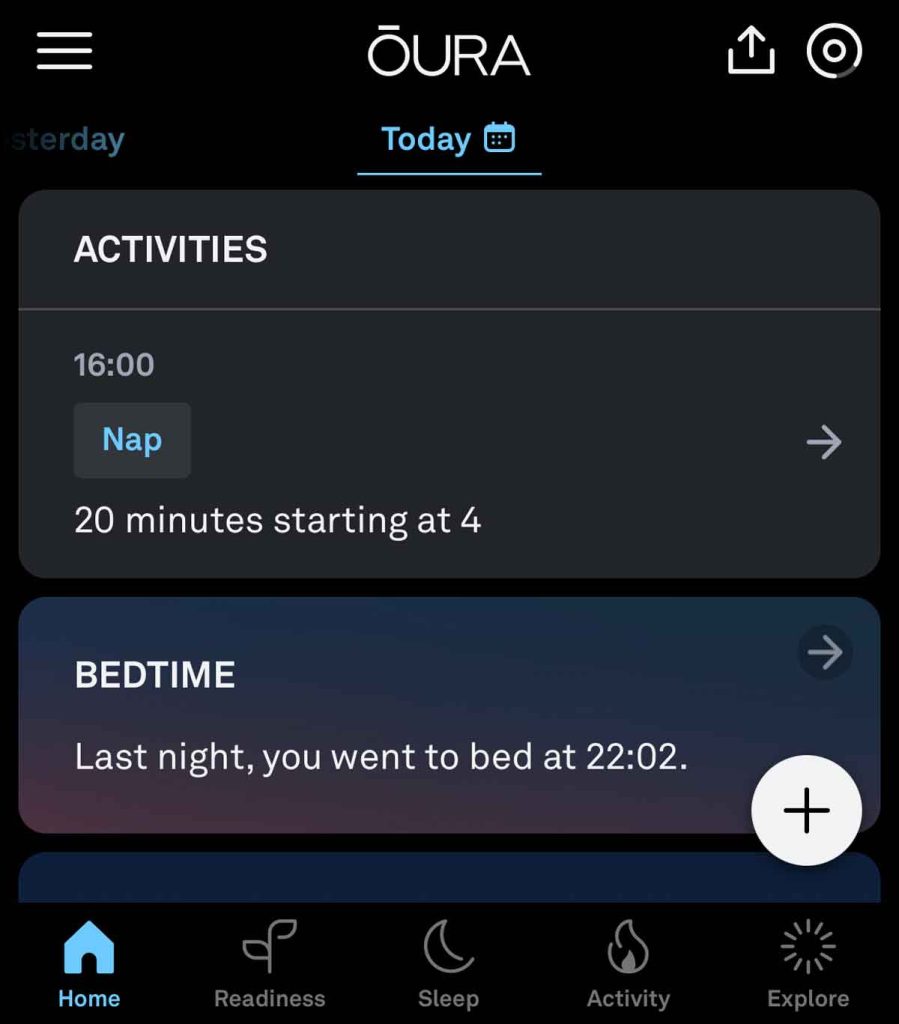The width and height of the screenshot is (899, 1024).
Task: Open the hamburger drawer menu
Action: pyautogui.click(x=65, y=51)
